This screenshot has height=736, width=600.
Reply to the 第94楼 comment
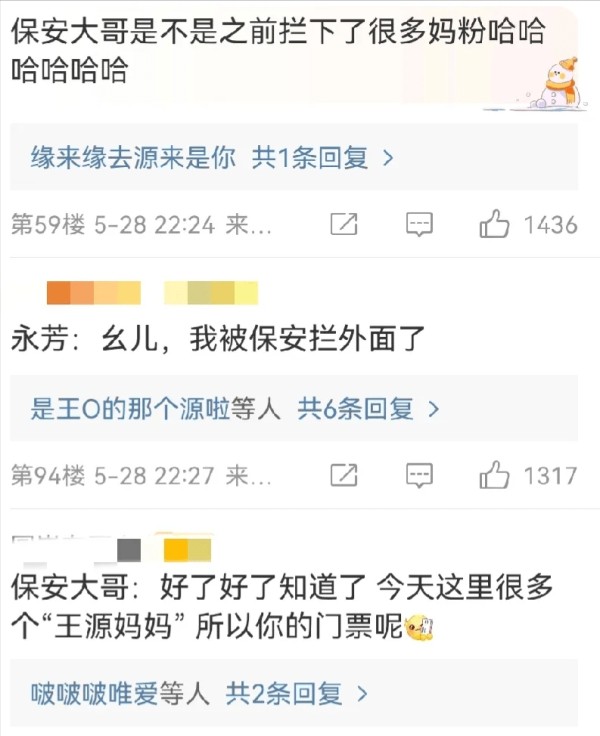[x=419, y=475]
